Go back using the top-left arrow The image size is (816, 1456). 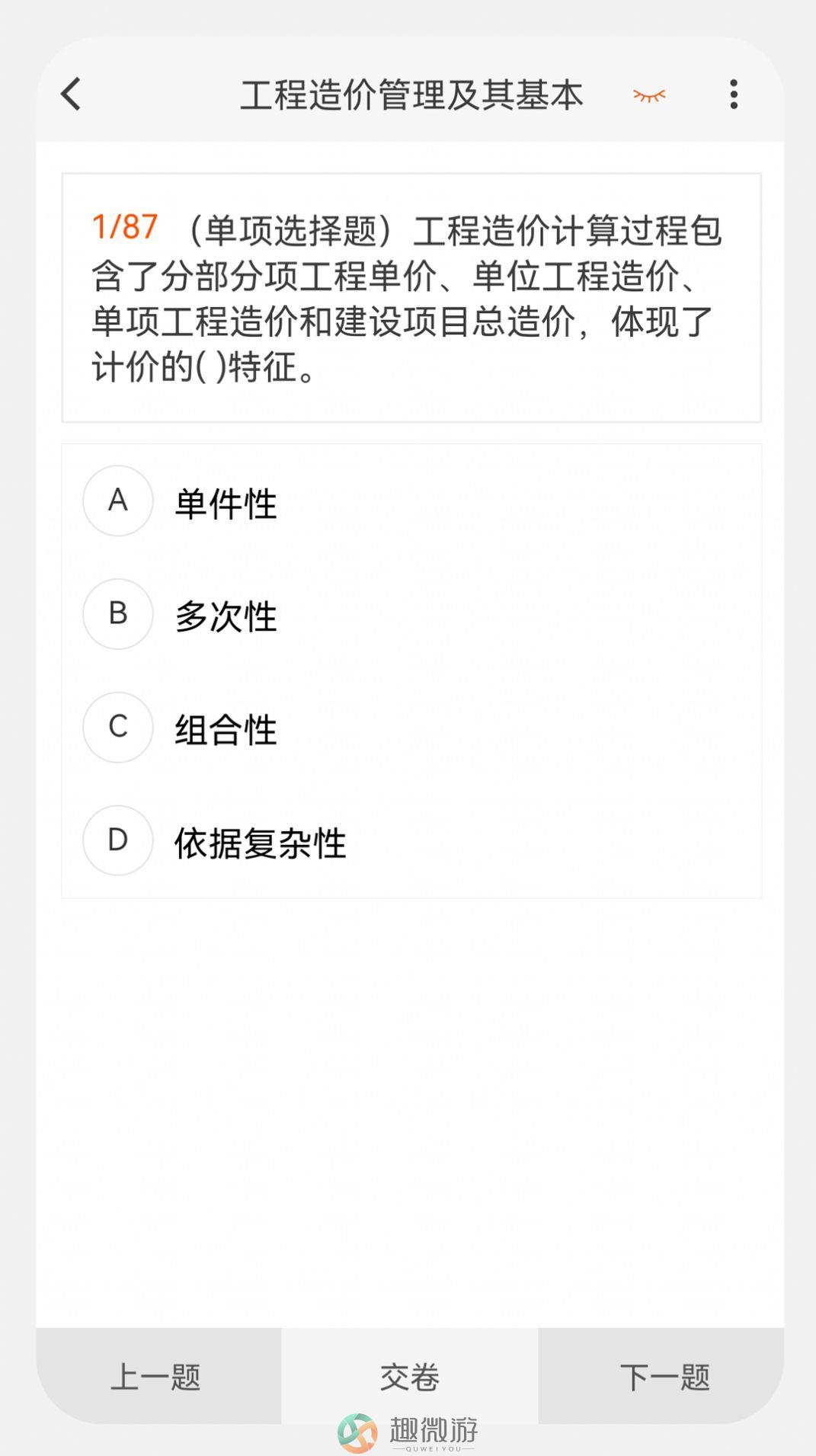pyautogui.click(x=71, y=94)
